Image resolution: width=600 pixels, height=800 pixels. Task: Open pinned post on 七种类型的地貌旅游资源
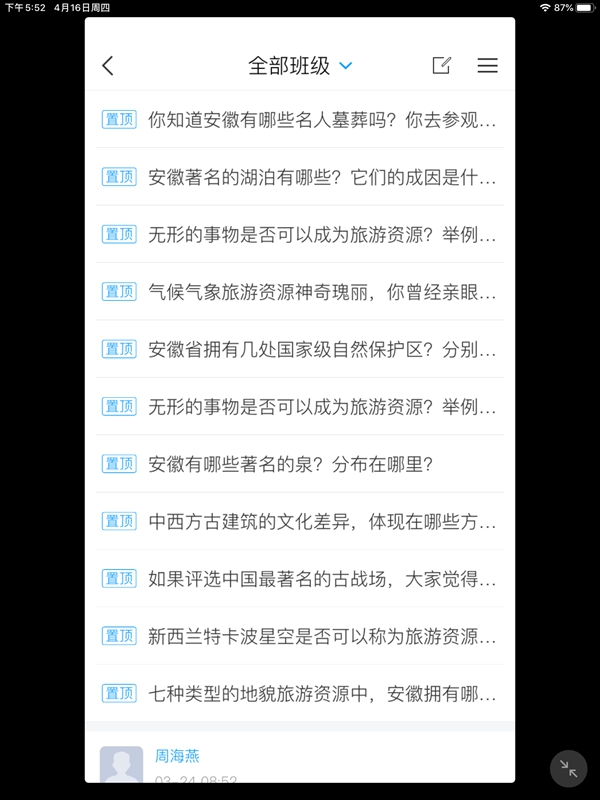320,693
